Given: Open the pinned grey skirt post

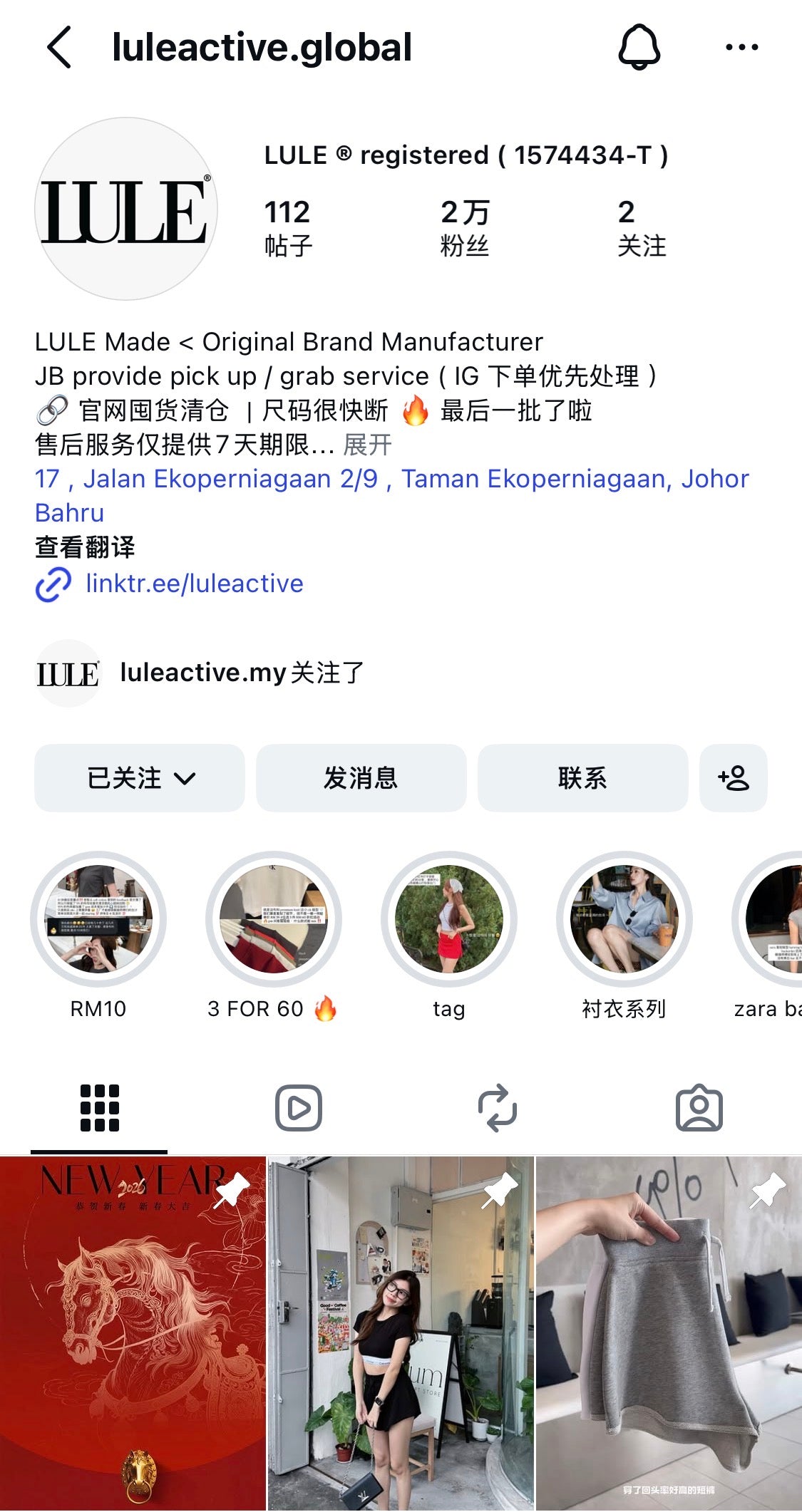Looking at the screenshot, I should [x=669, y=1332].
